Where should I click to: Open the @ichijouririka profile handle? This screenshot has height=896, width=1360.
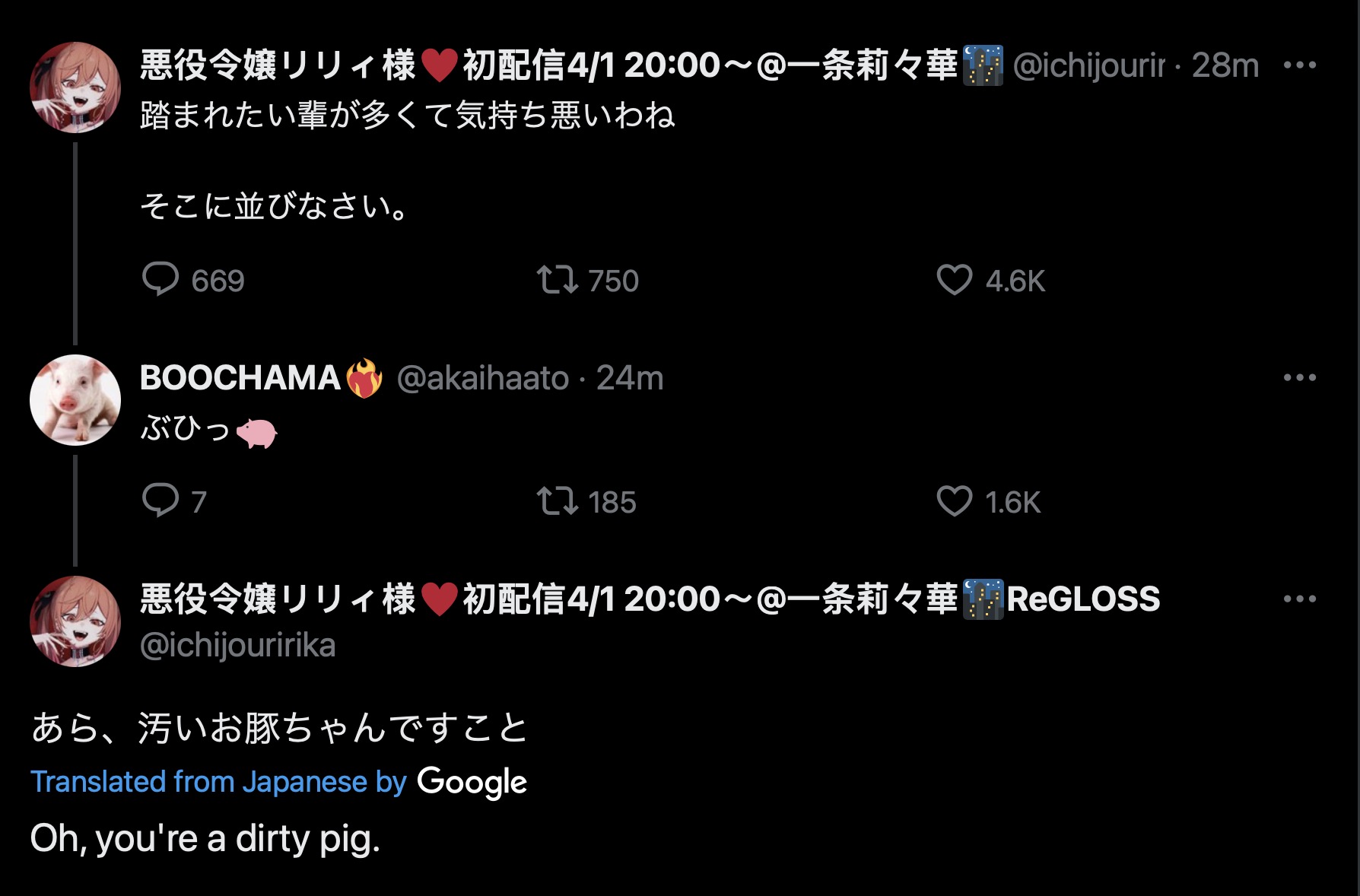237,645
